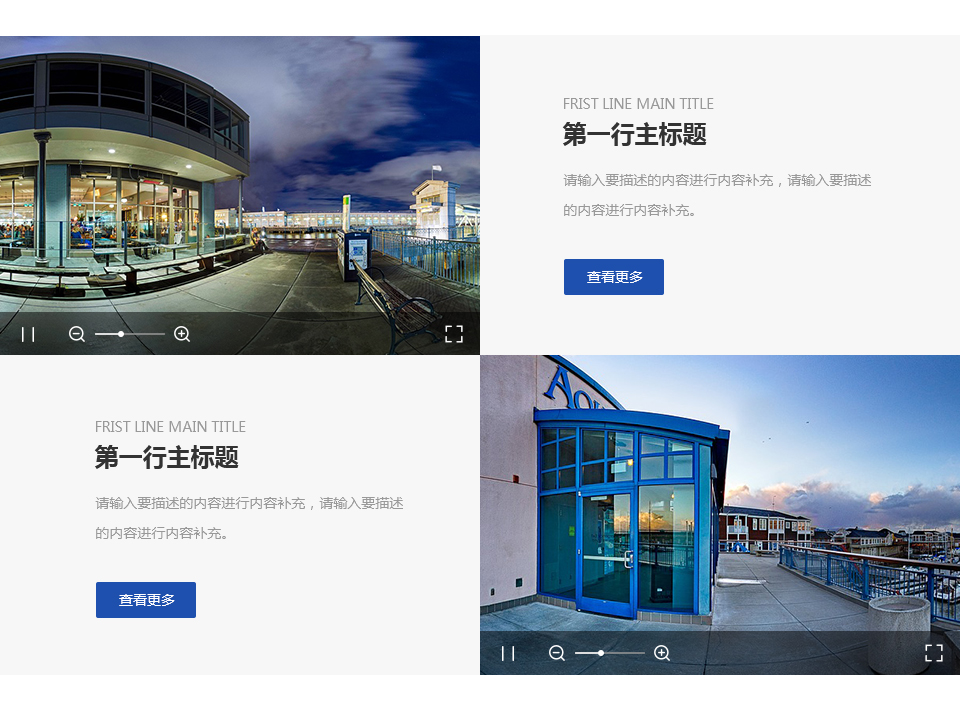Expand the blue glass door panorama to fullscreen
960x710 pixels.
pos(934,653)
